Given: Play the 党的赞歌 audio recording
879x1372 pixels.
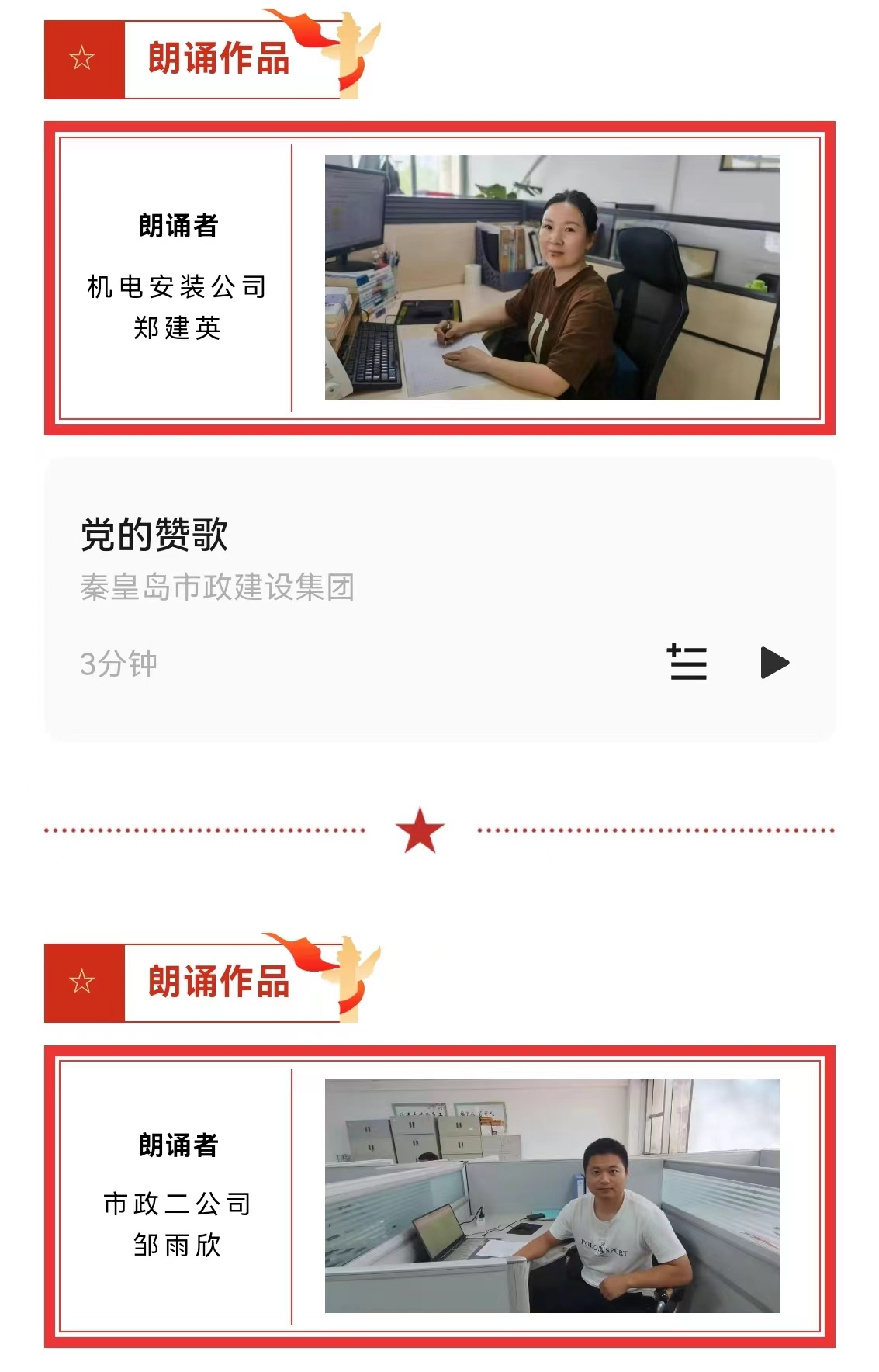Looking at the screenshot, I should coord(774,663).
